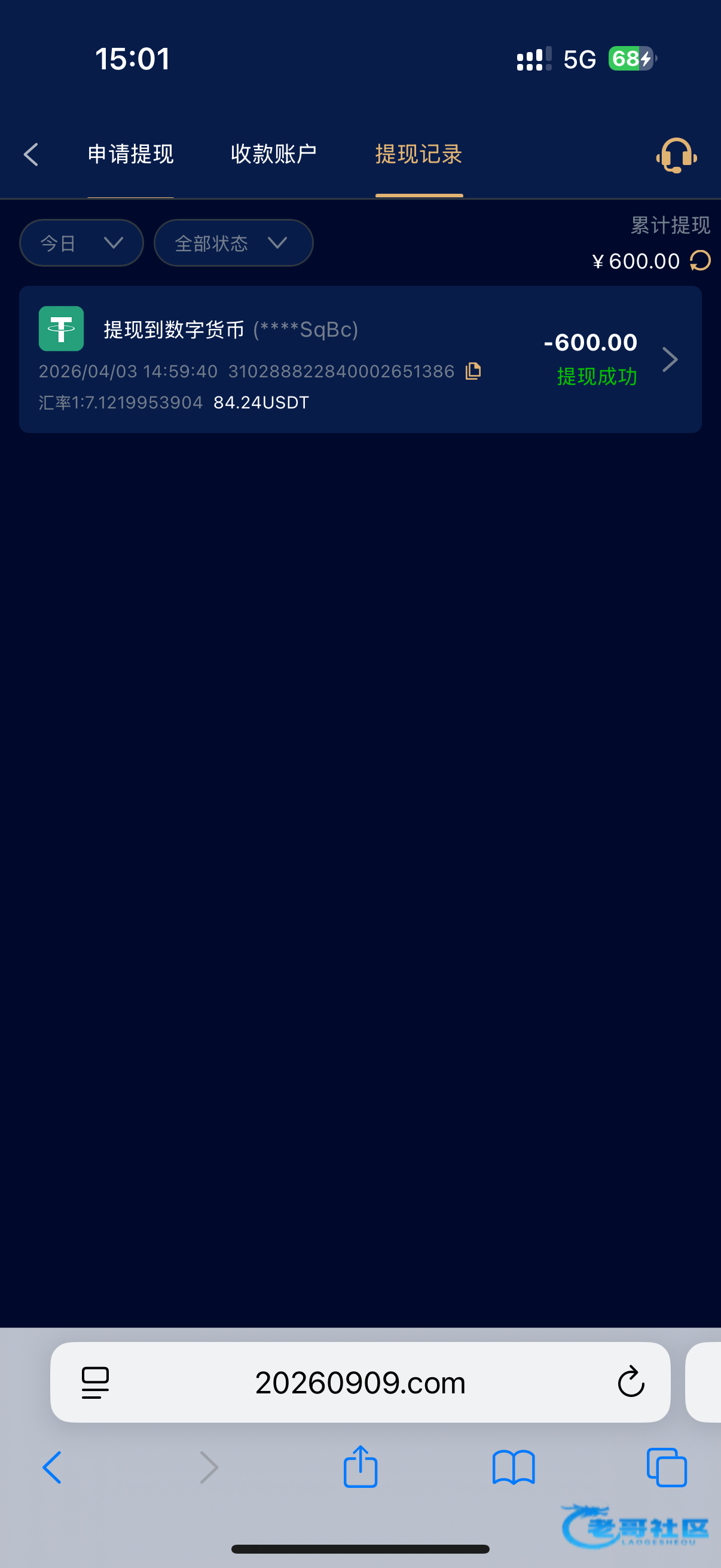This screenshot has width=721, height=1568.
Task: Copy the withdrawal order number
Action: click(x=473, y=371)
